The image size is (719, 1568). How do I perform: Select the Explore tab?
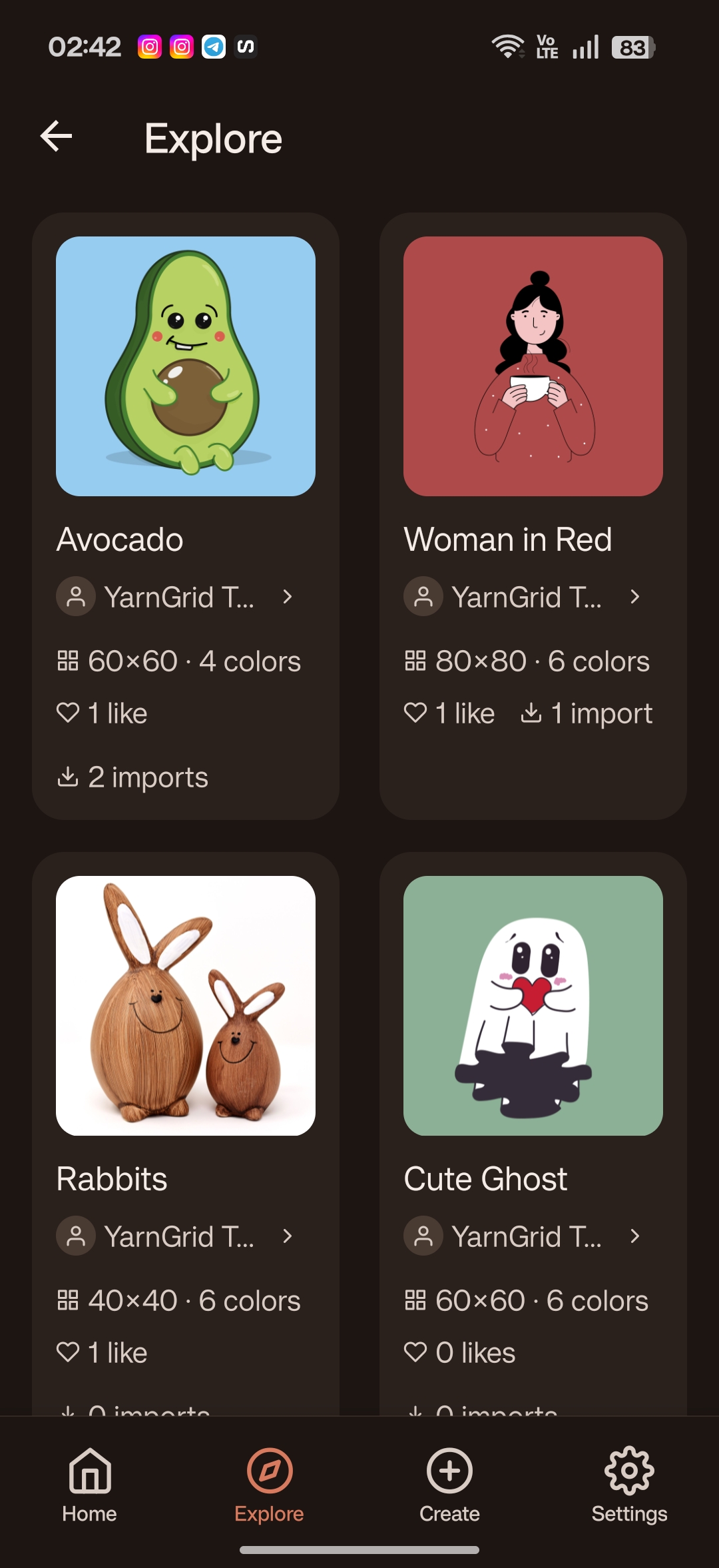270,1485
